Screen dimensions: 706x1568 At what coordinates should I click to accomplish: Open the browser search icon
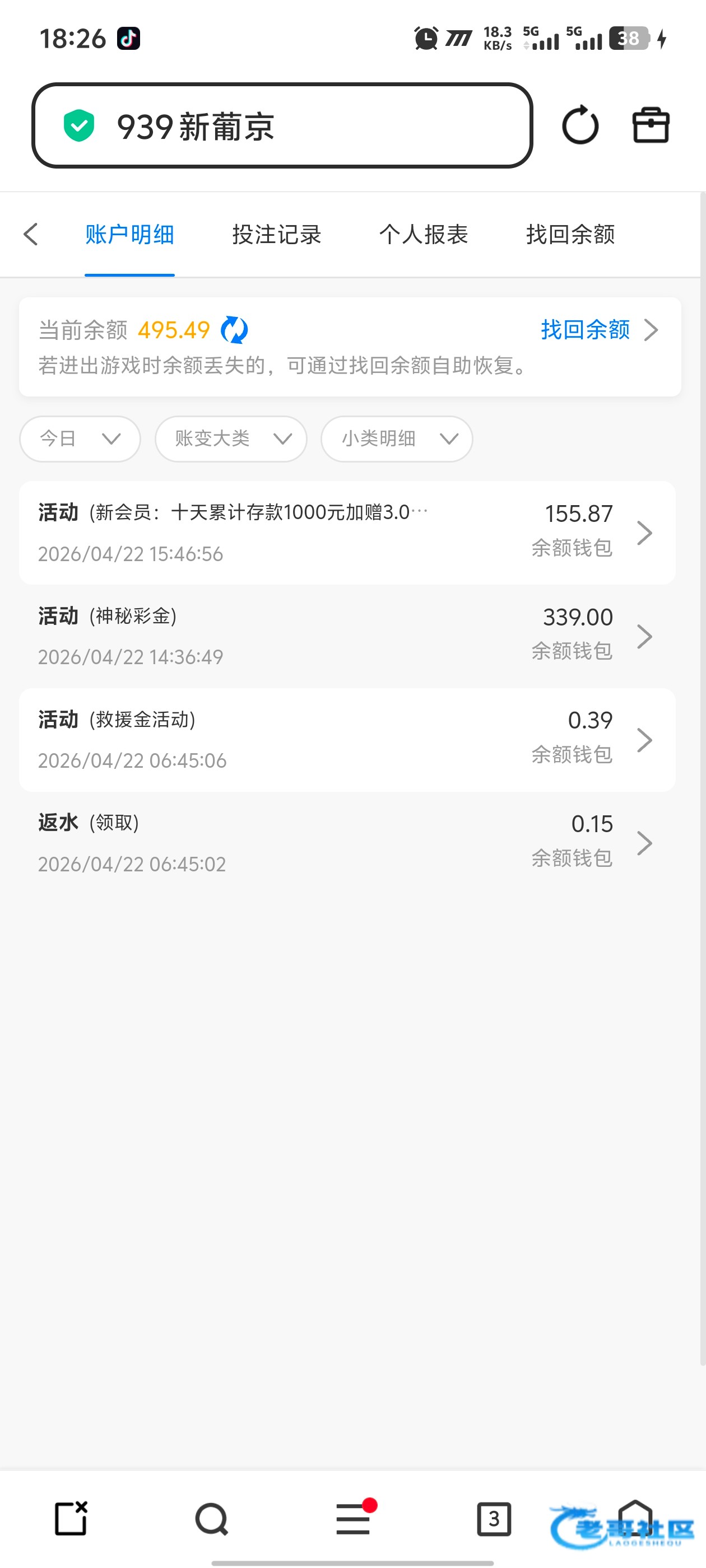212,1519
